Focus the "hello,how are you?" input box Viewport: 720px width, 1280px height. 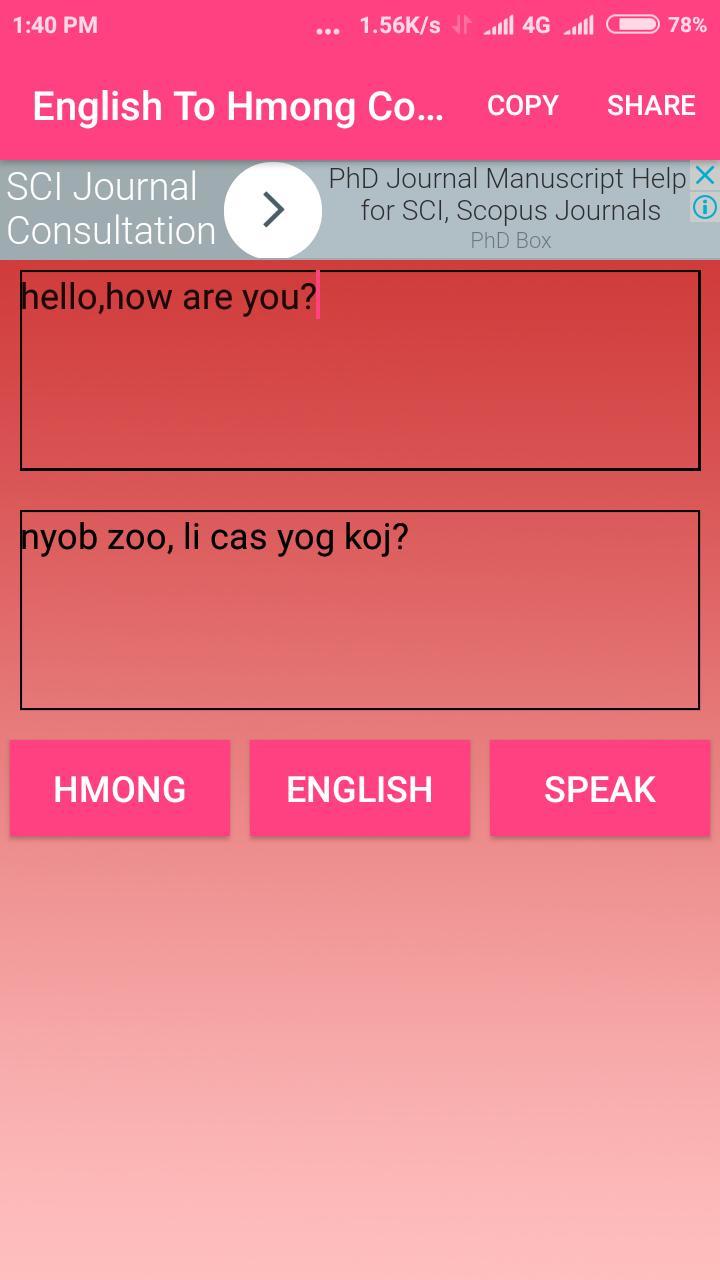[x=360, y=370]
